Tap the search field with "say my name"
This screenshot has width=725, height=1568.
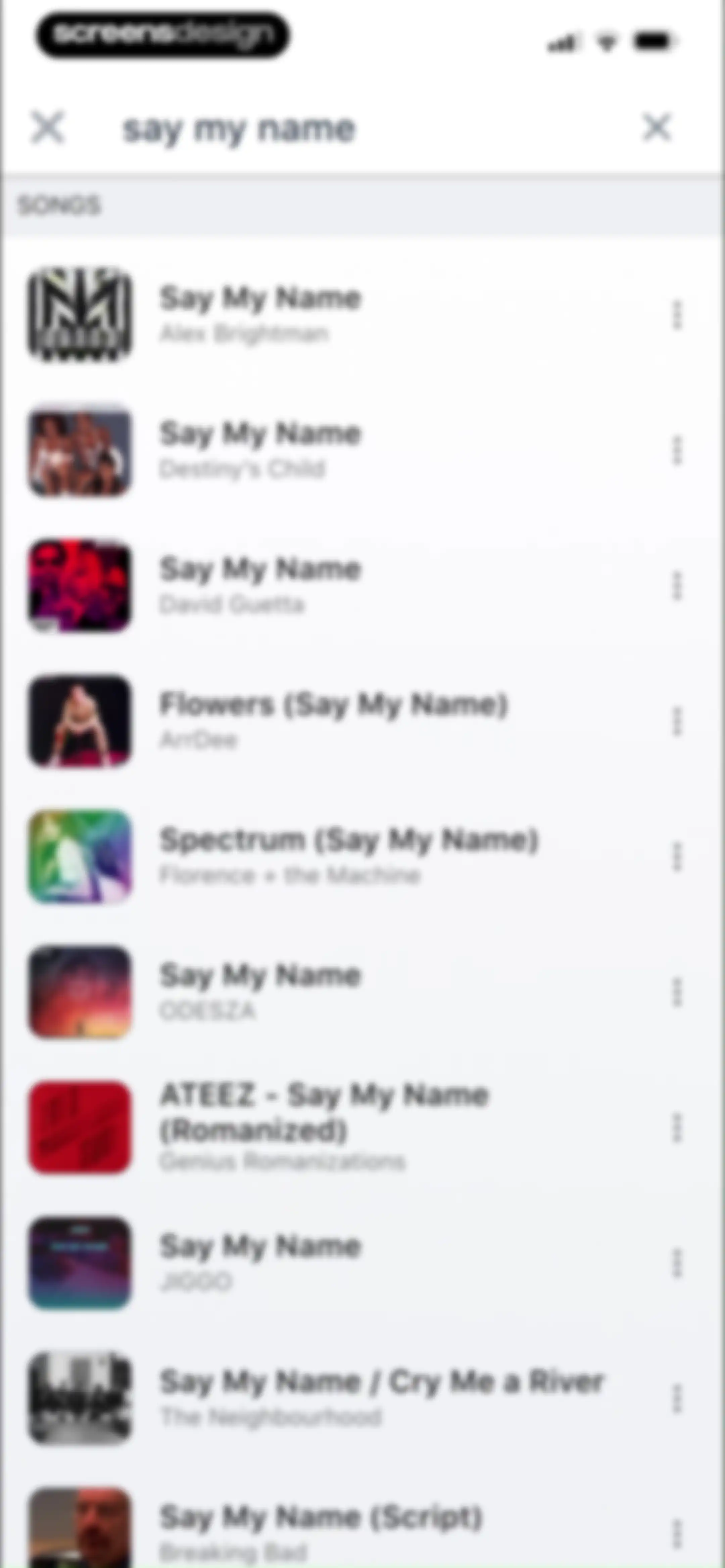click(x=365, y=129)
